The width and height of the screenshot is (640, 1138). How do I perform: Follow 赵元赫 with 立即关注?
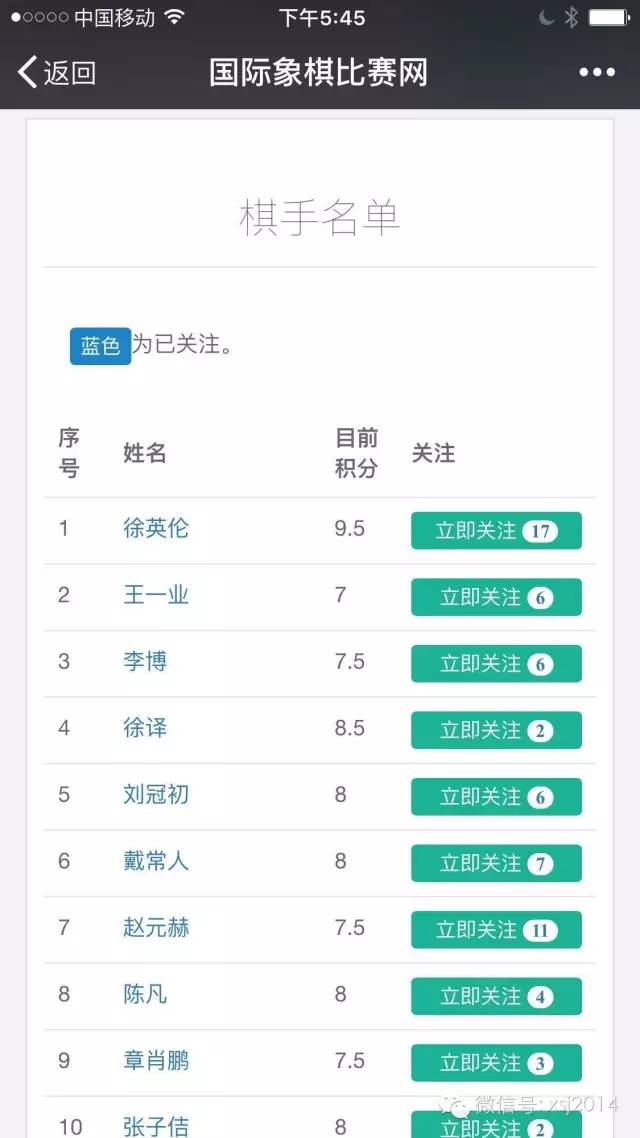(x=496, y=930)
